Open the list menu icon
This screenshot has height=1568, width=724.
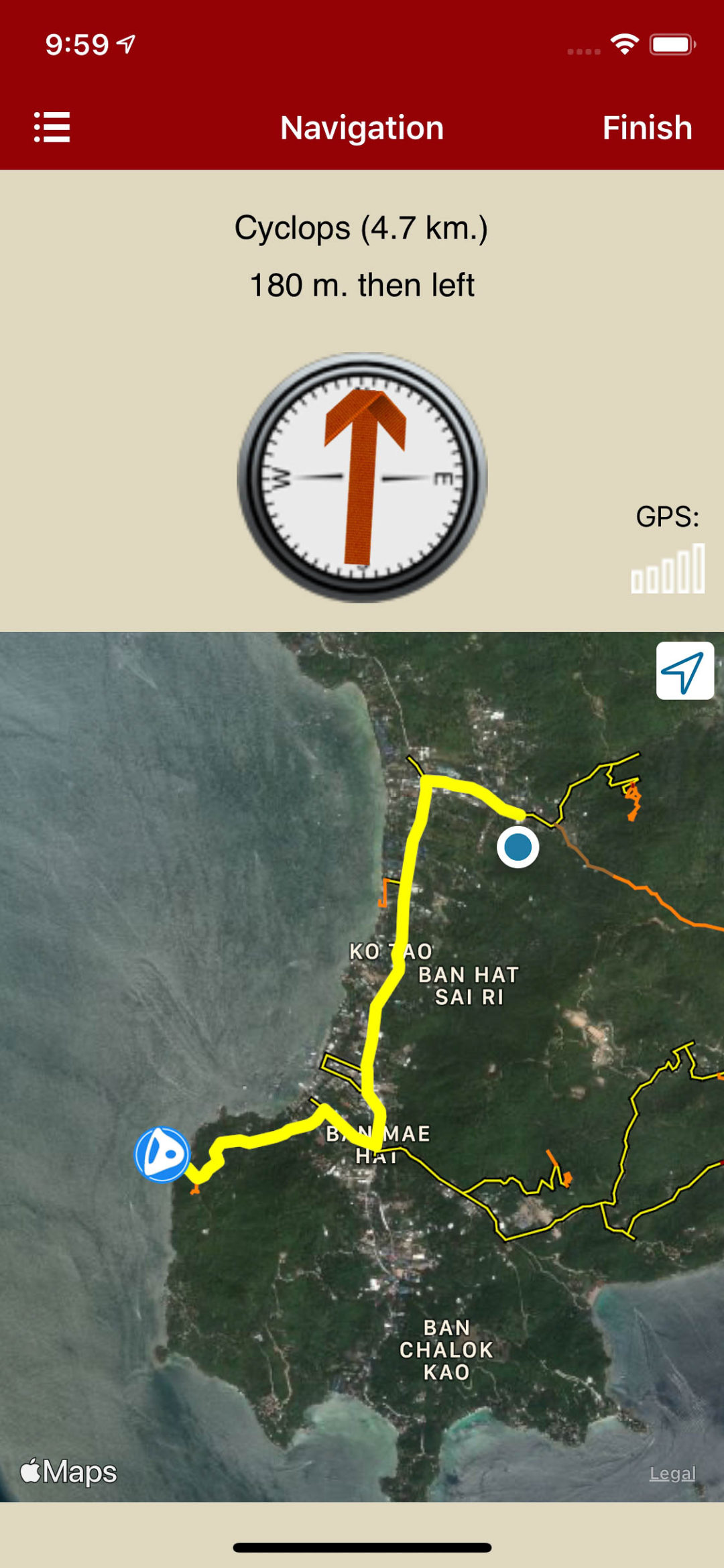(x=52, y=127)
